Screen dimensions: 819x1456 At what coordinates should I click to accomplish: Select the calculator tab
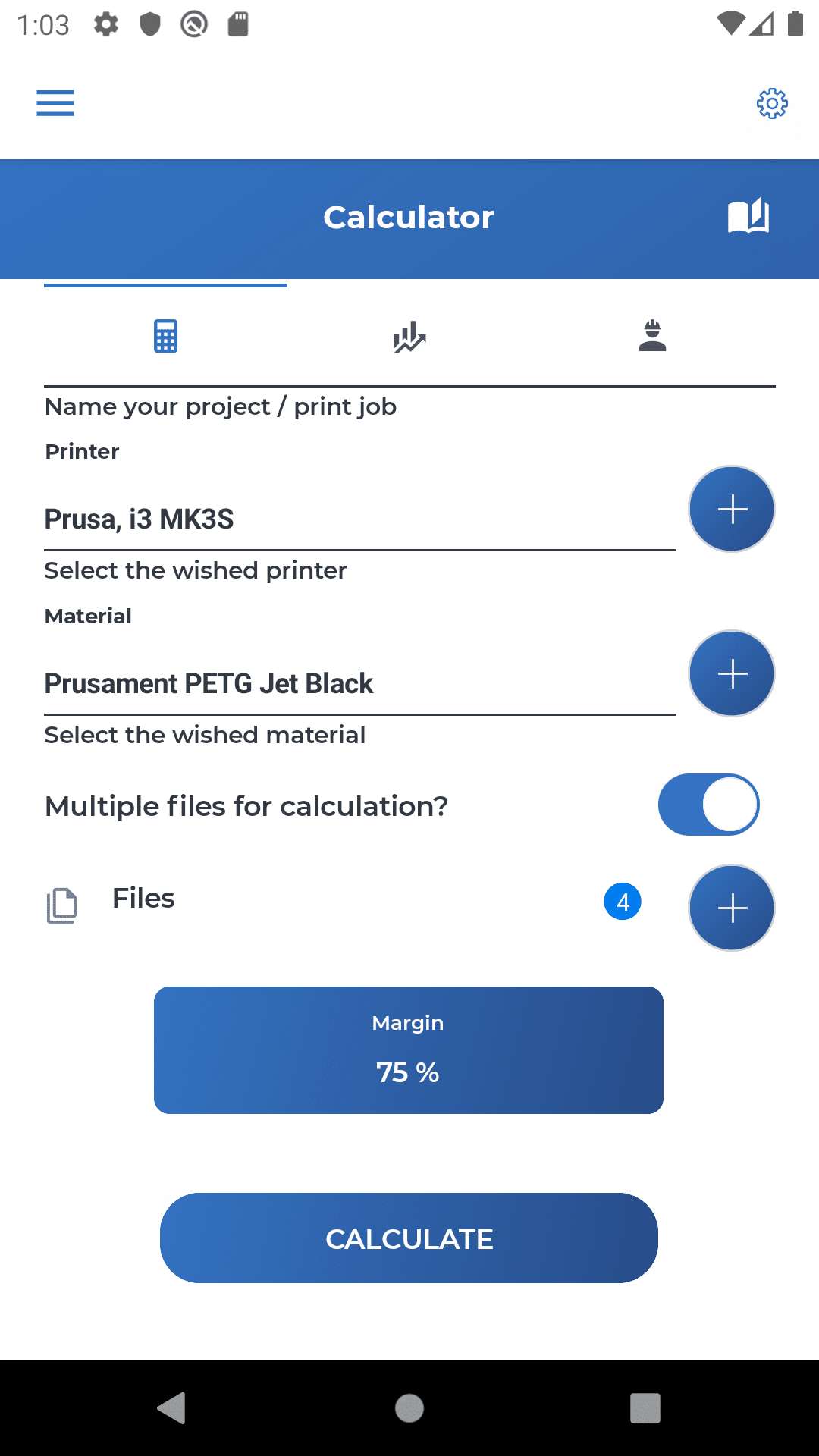click(x=165, y=336)
